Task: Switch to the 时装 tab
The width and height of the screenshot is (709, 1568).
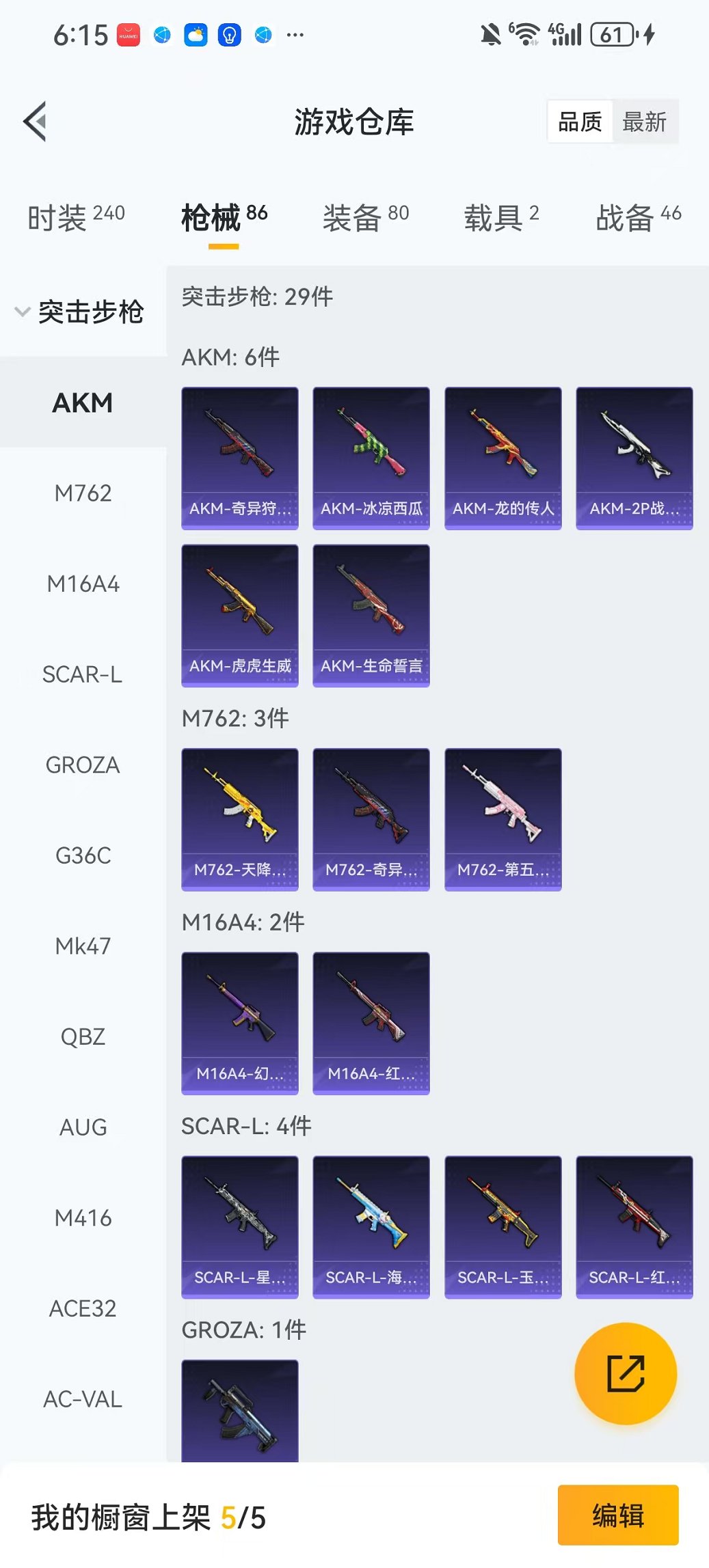Action: click(x=76, y=217)
